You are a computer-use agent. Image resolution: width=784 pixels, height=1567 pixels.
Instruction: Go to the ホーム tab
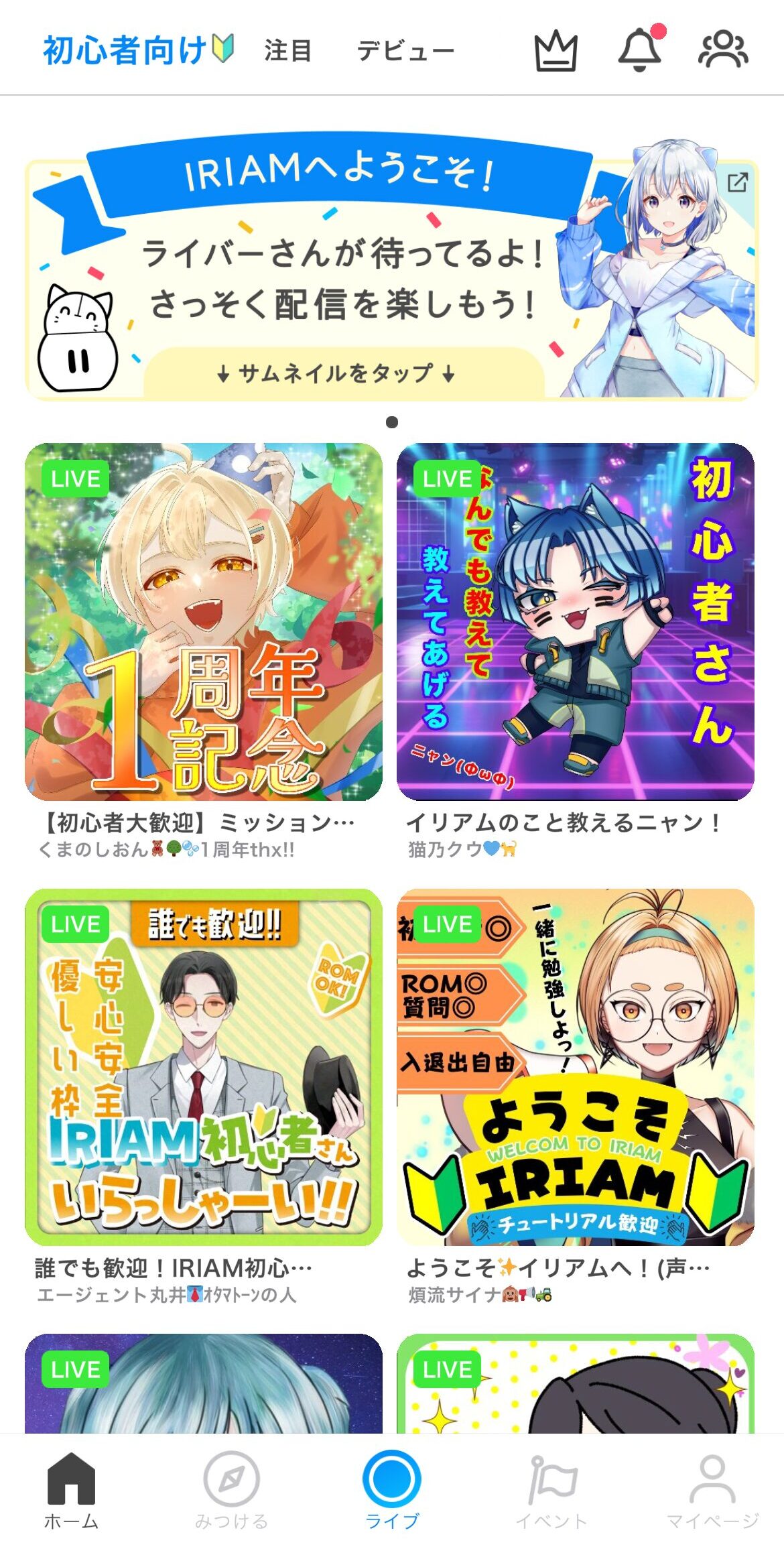[71, 1491]
